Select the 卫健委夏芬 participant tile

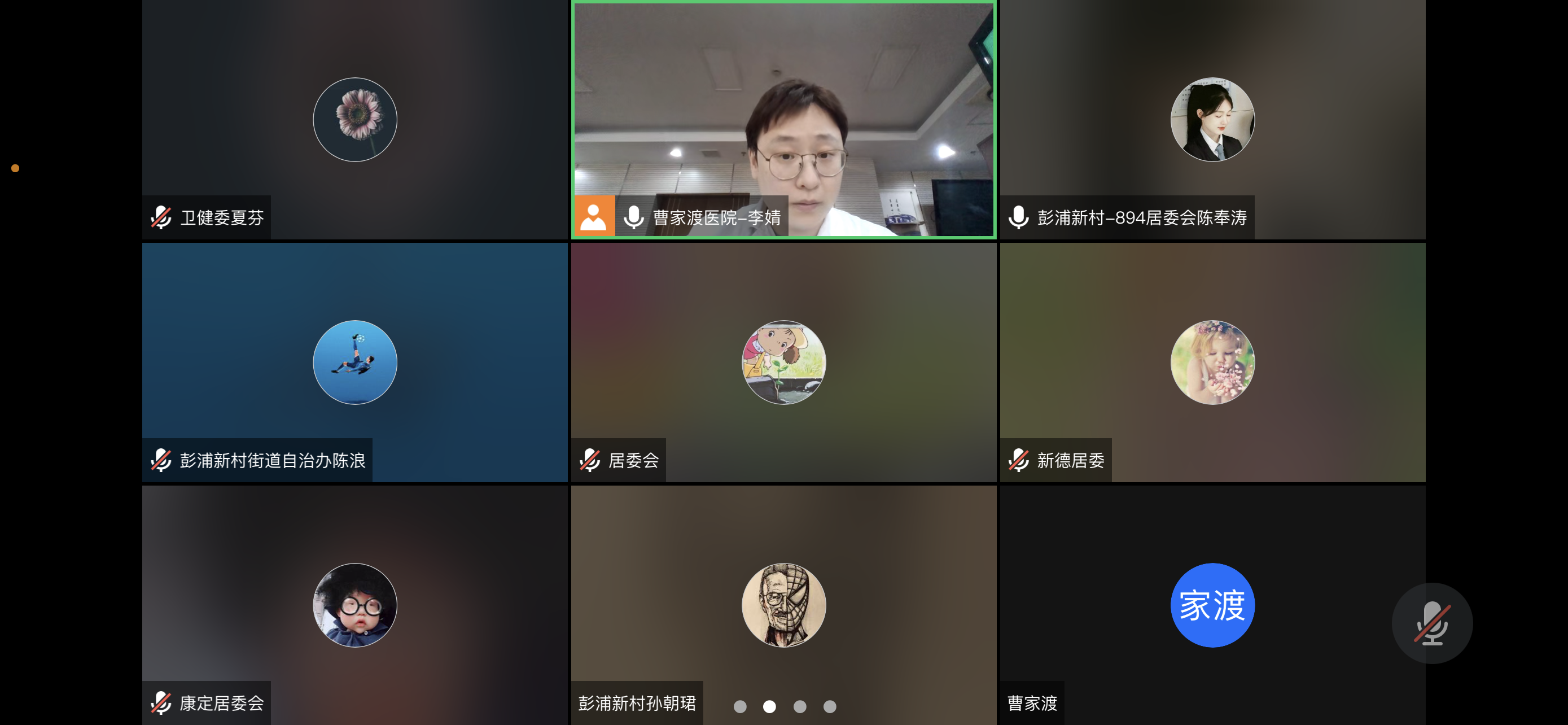click(355, 119)
